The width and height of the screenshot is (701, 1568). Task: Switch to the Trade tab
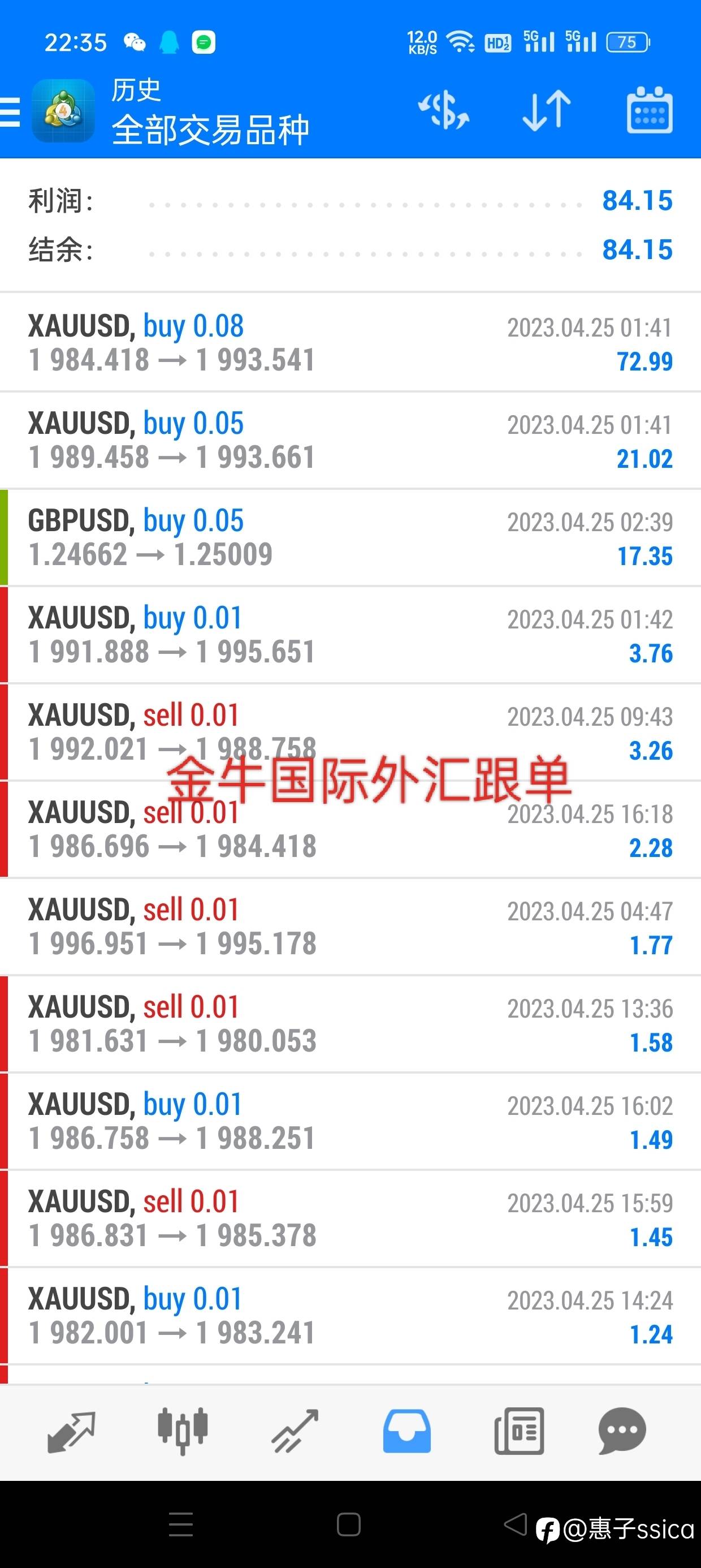pos(295,1431)
